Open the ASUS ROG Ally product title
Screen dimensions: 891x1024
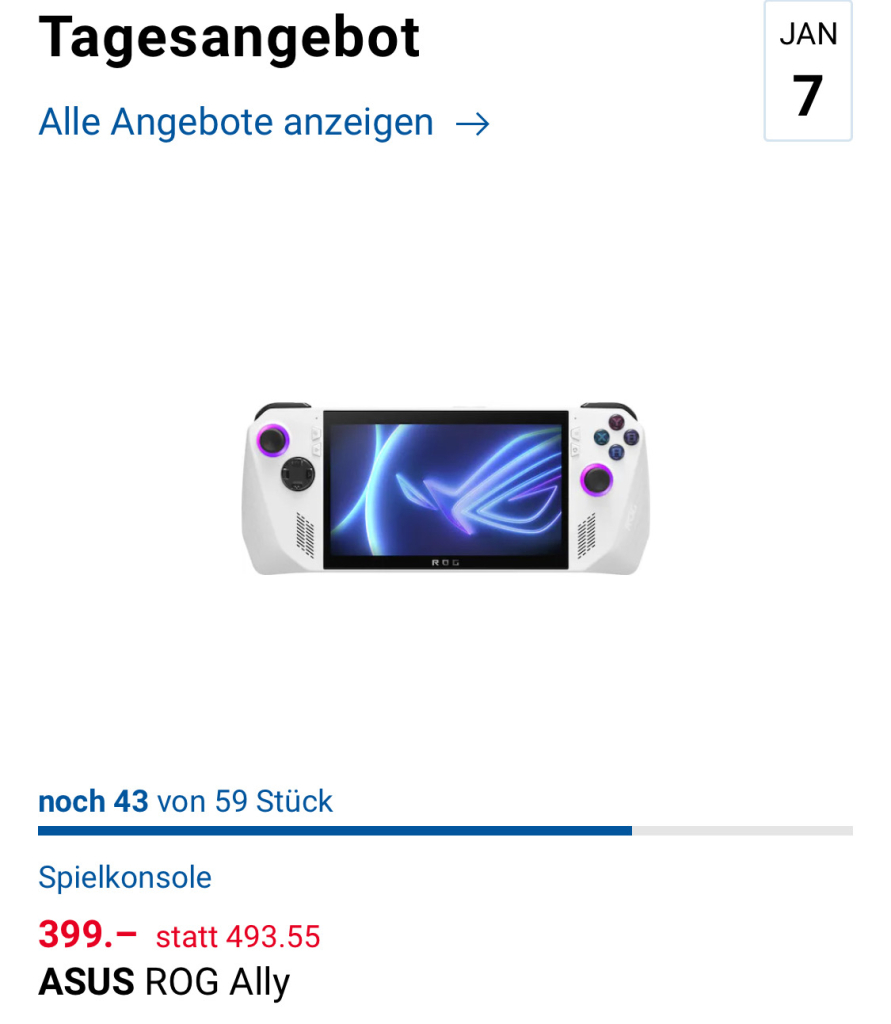pyautogui.click(x=164, y=982)
